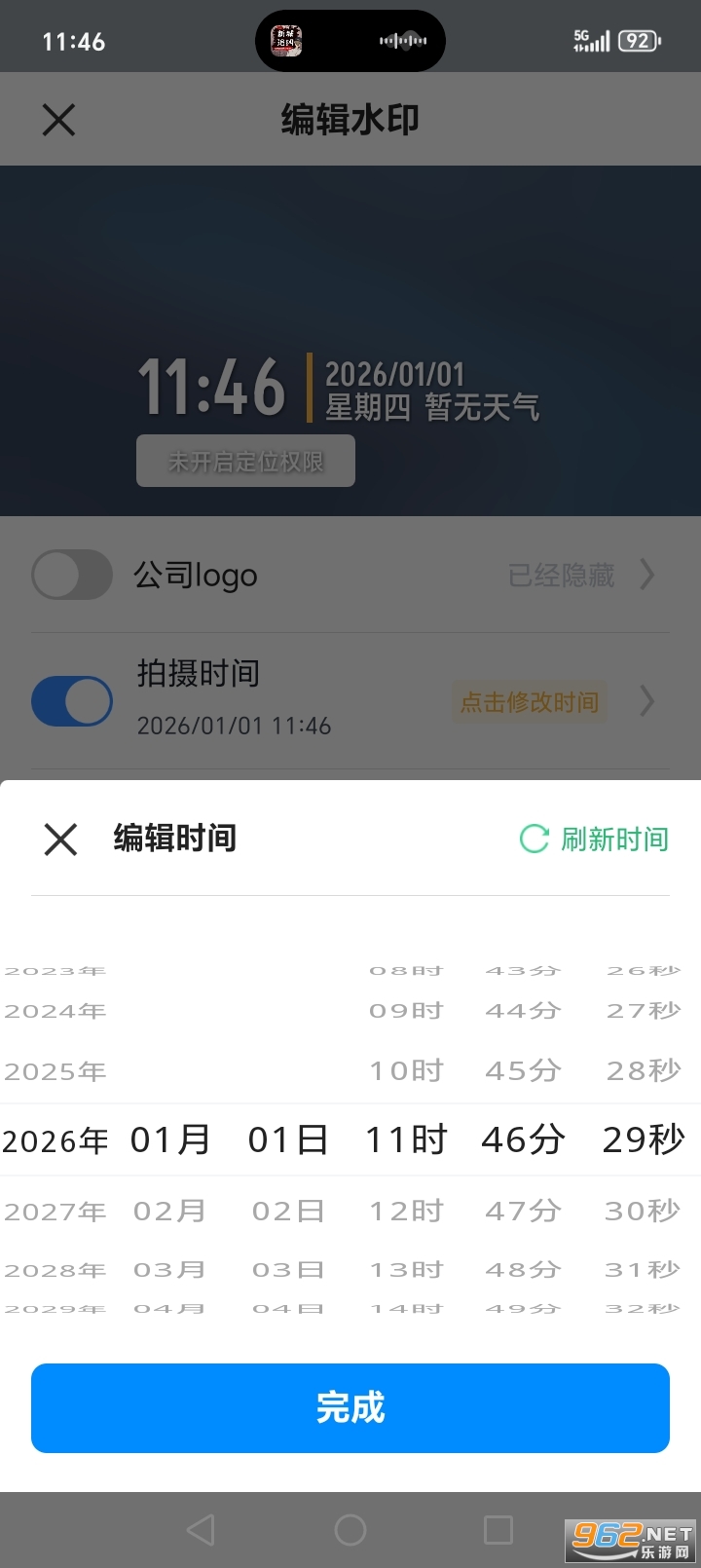
Task: Select 47分 on the minute picker wheel
Action: tap(523, 1211)
